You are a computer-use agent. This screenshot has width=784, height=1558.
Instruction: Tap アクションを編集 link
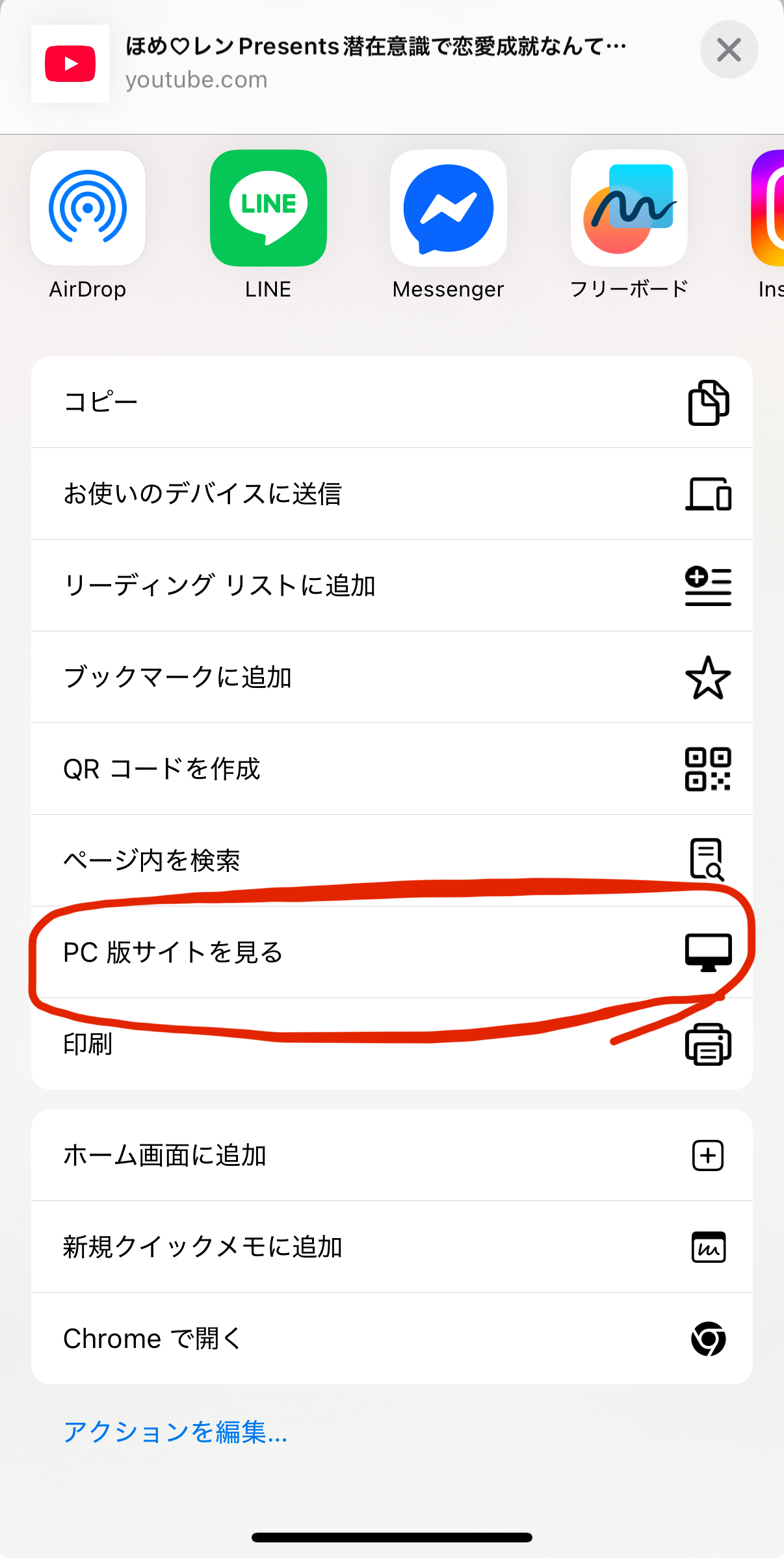pyautogui.click(x=176, y=1431)
